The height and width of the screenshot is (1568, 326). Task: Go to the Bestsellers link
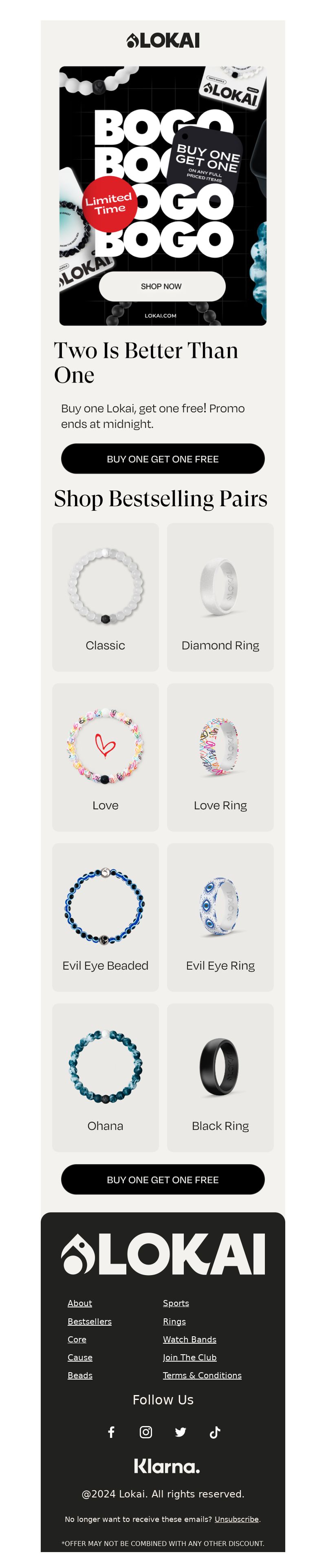pos(89,1322)
